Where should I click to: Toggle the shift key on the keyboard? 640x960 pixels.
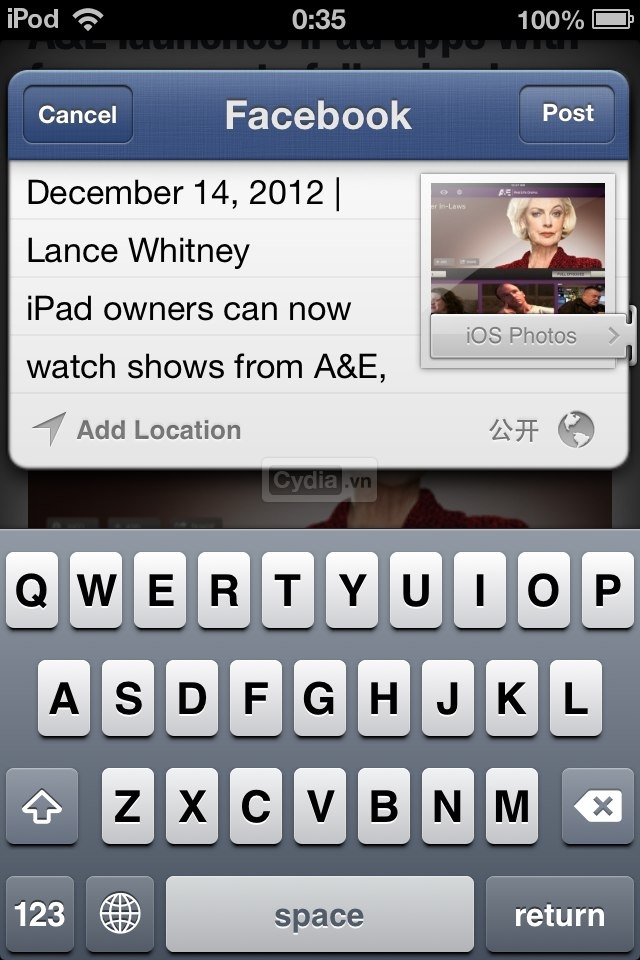[41, 806]
